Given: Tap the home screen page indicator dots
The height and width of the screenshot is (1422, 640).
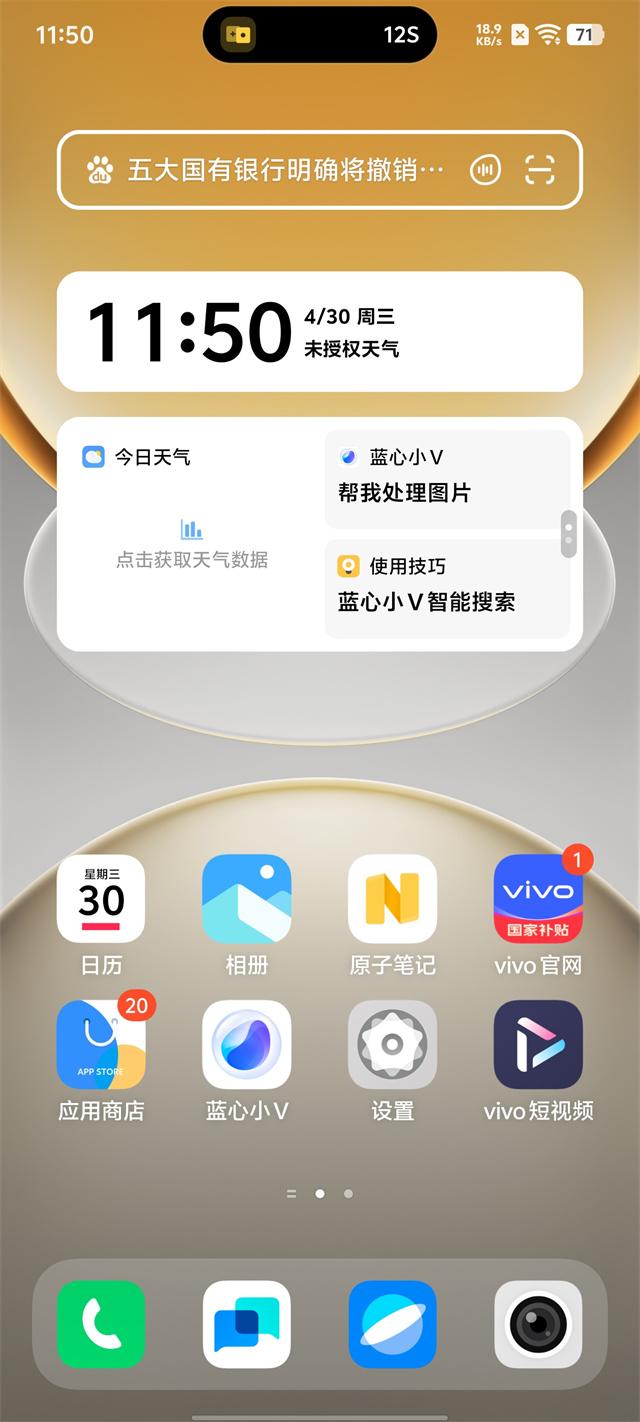Looking at the screenshot, I should coord(320,1193).
